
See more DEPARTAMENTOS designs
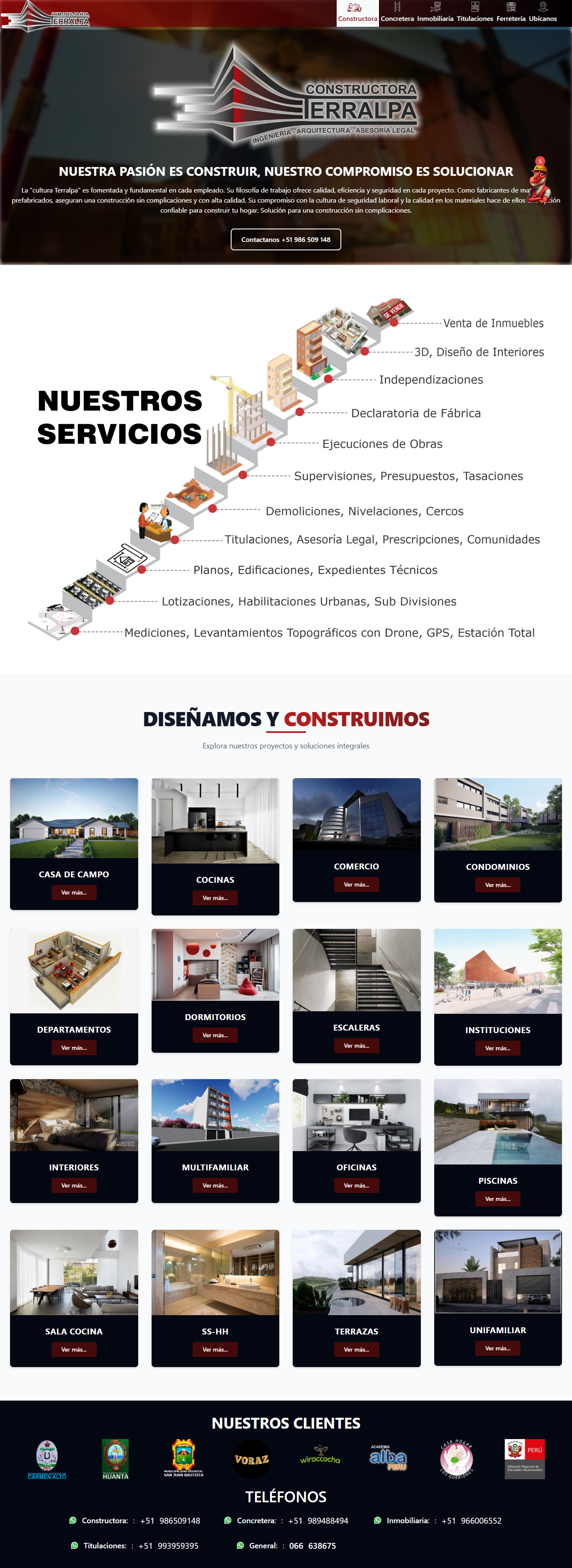[x=74, y=1048]
